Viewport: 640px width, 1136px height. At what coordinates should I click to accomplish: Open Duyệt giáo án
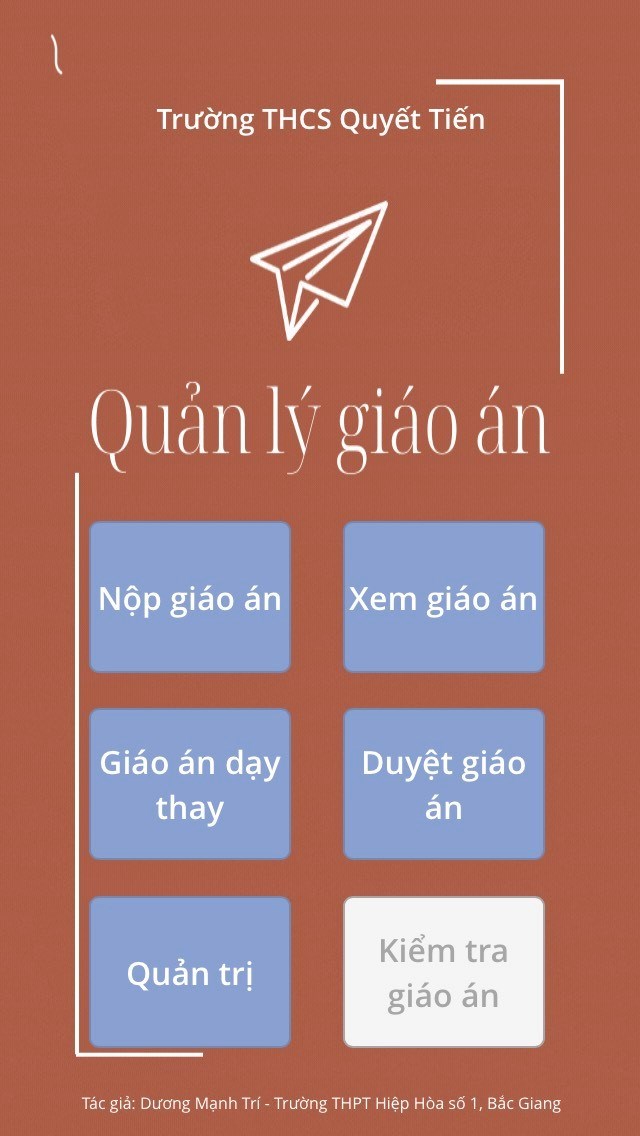(x=444, y=784)
